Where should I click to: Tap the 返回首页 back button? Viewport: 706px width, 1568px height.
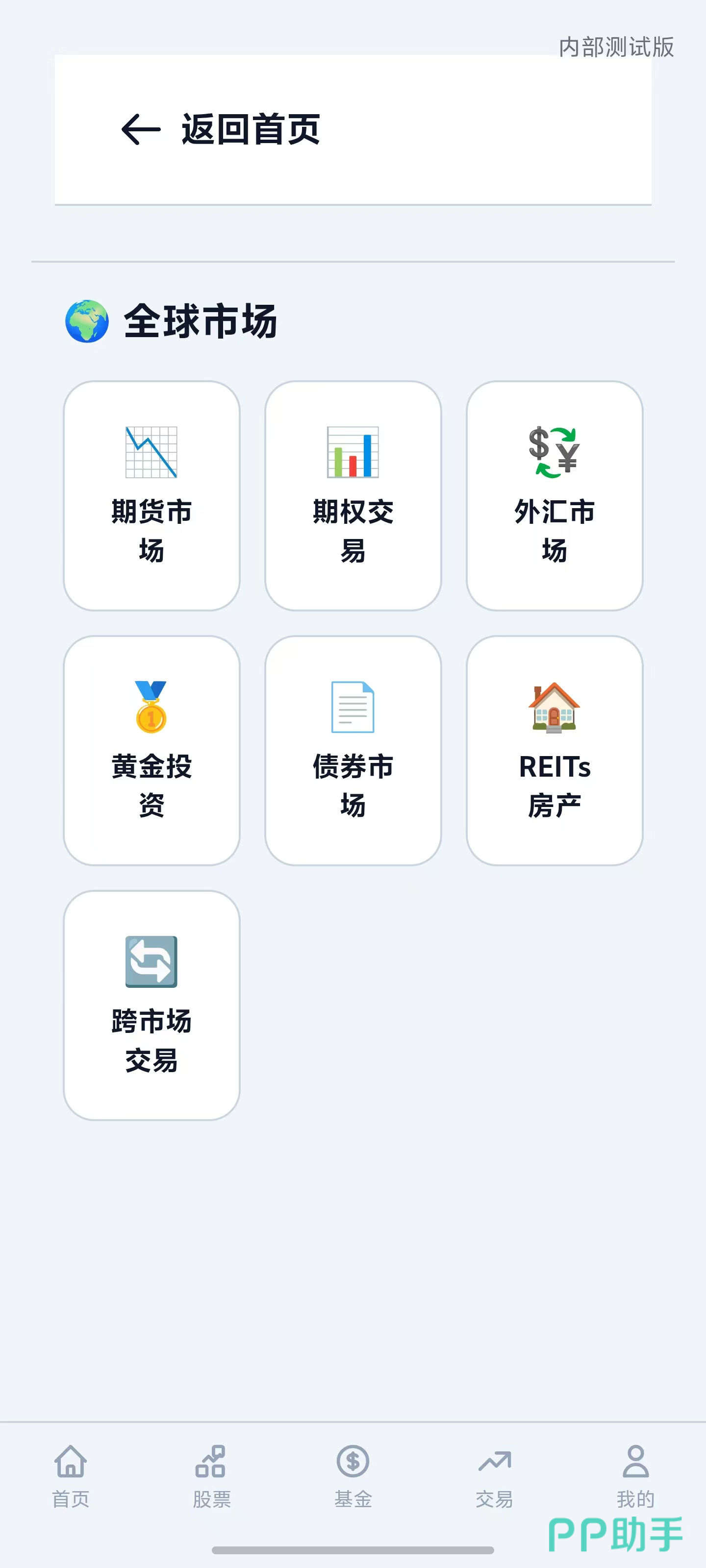(221, 129)
